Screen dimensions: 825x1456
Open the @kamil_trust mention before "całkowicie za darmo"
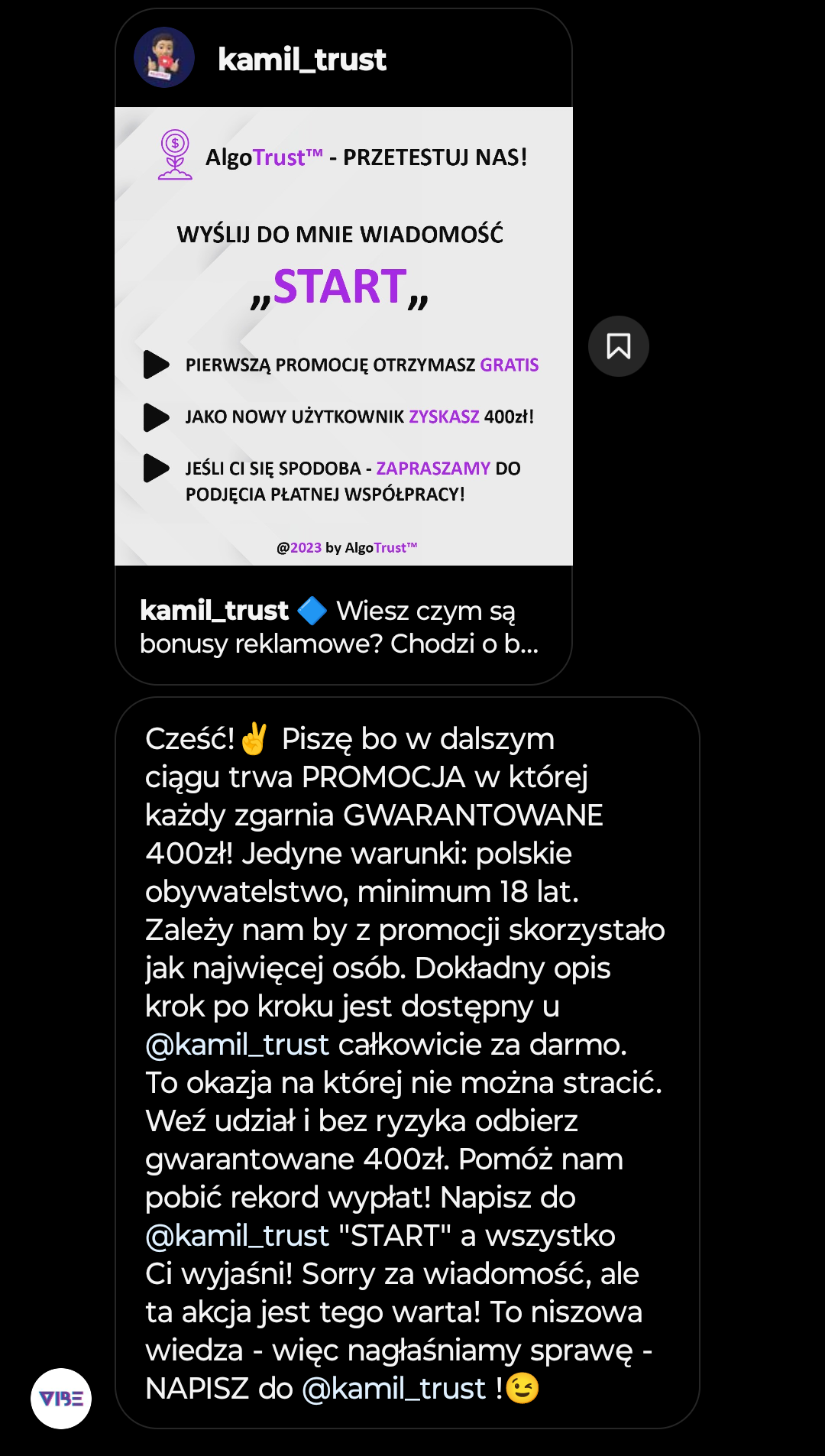(x=237, y=1045)
